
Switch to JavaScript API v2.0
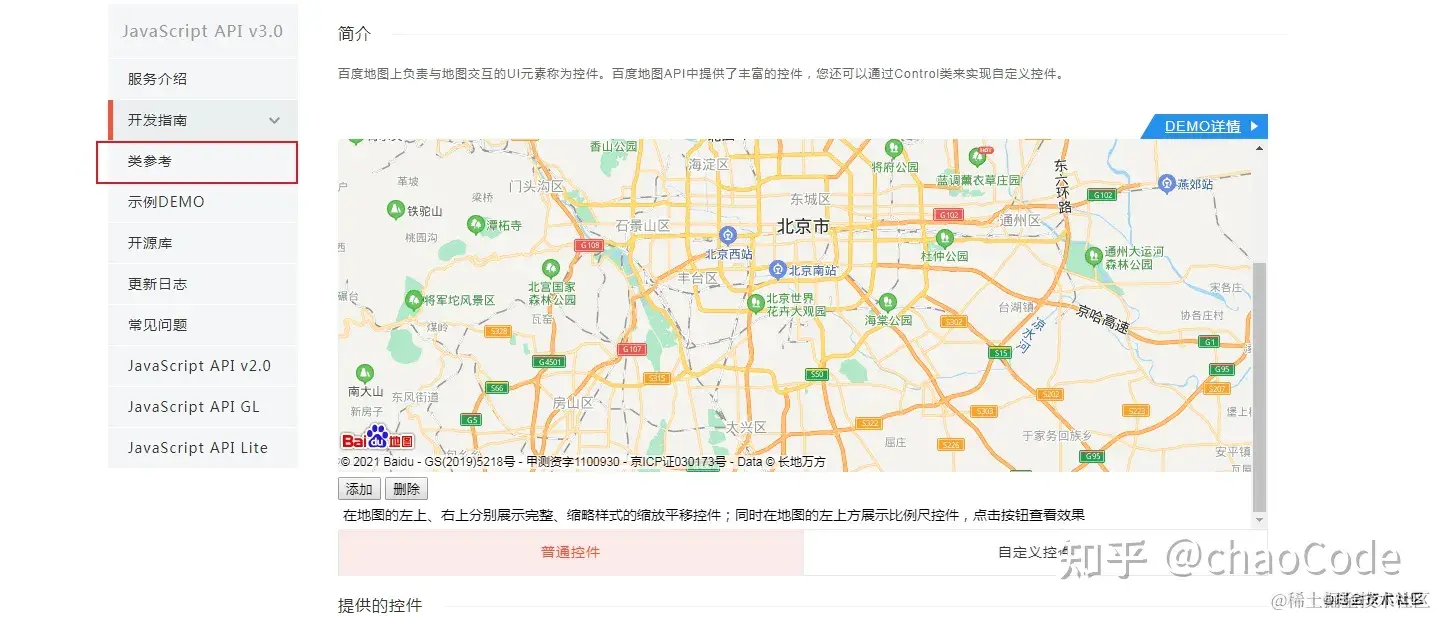click(199, 366)
